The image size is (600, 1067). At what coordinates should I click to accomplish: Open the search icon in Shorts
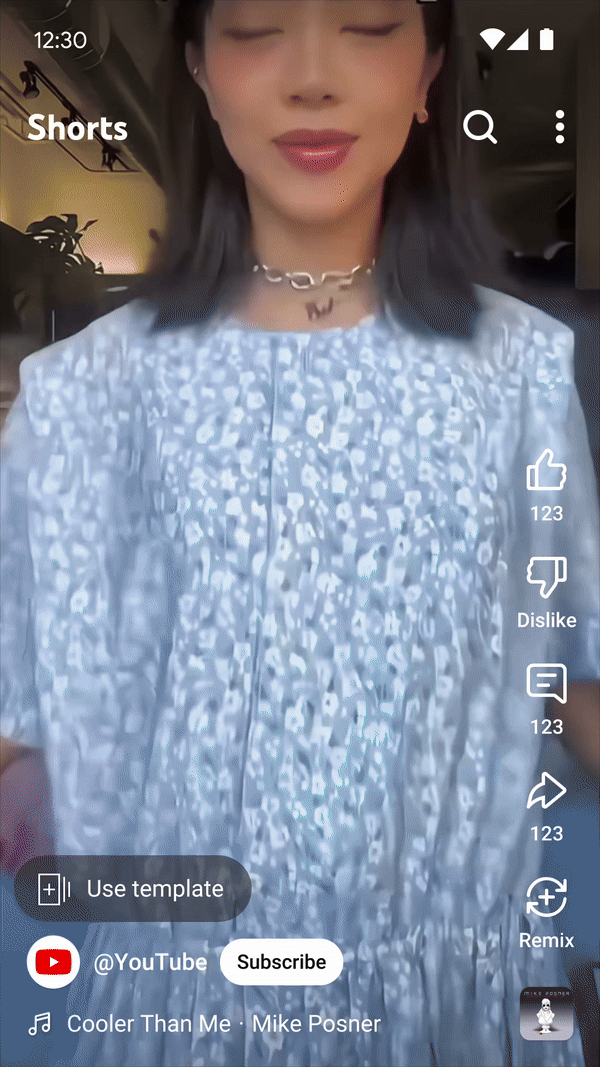[x=480, y=127]
